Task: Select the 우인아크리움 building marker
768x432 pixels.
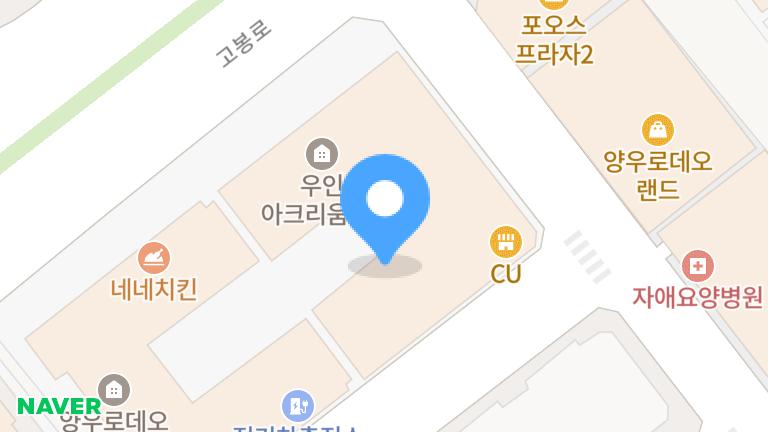Action: coord(321,154)
